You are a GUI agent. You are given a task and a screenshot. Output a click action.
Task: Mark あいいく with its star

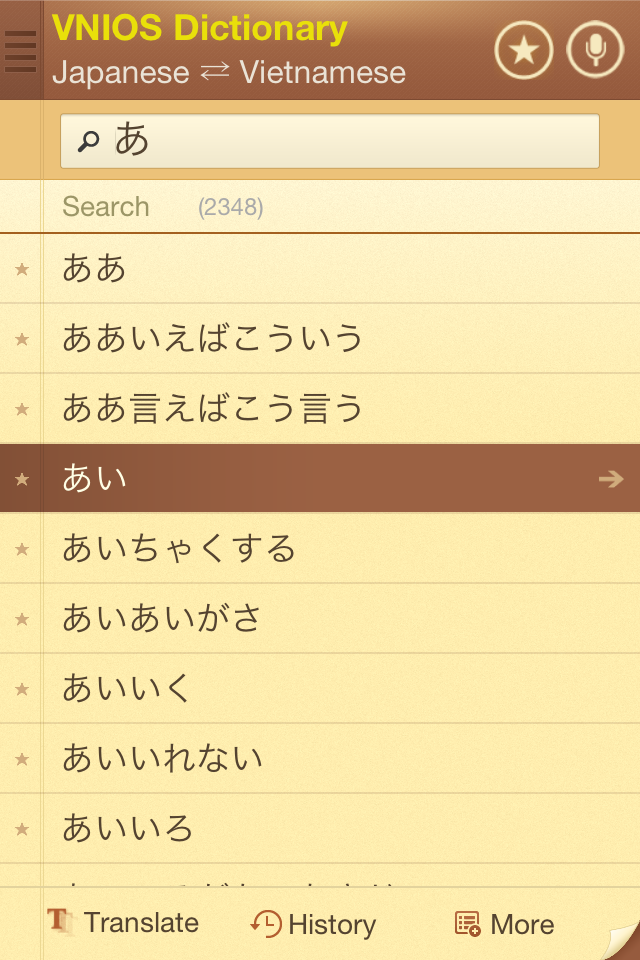(x=22, y=689)
